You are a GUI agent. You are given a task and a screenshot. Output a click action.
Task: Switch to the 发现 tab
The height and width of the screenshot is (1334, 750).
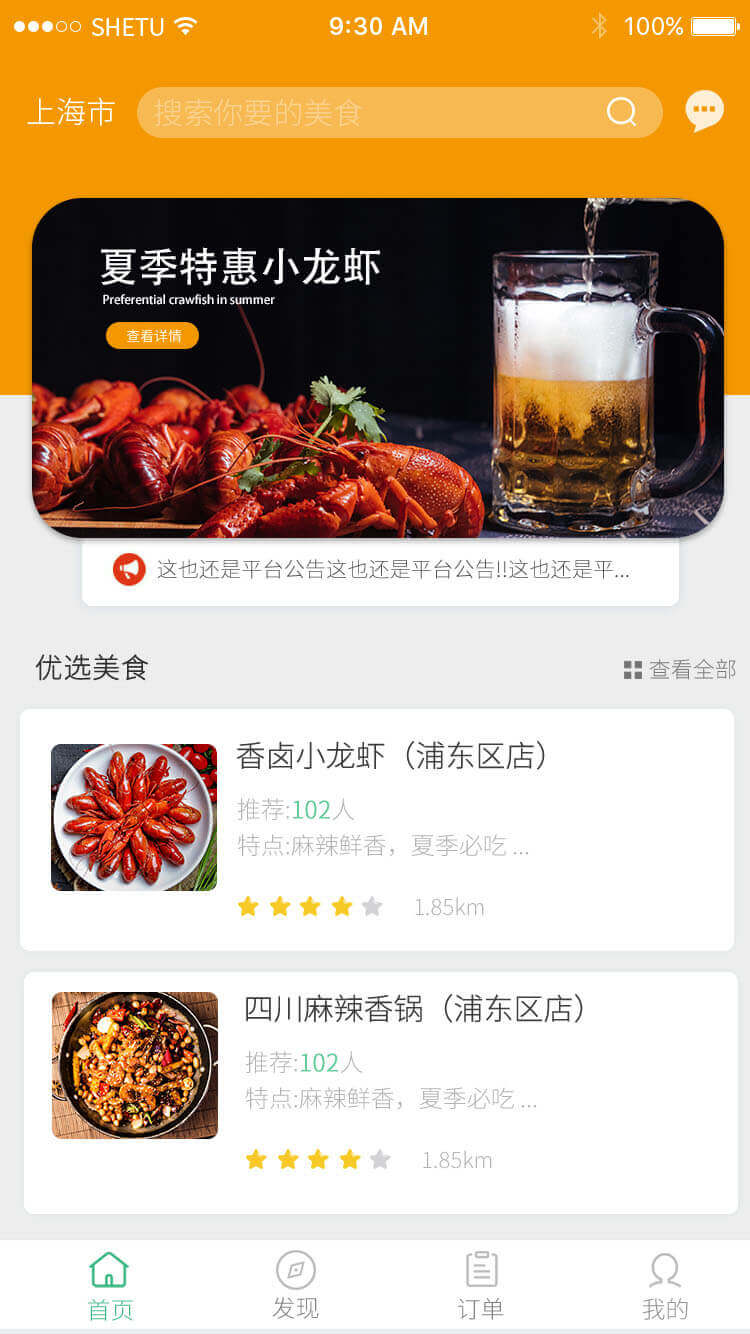pyautogui.click(x=296, y=1286)
